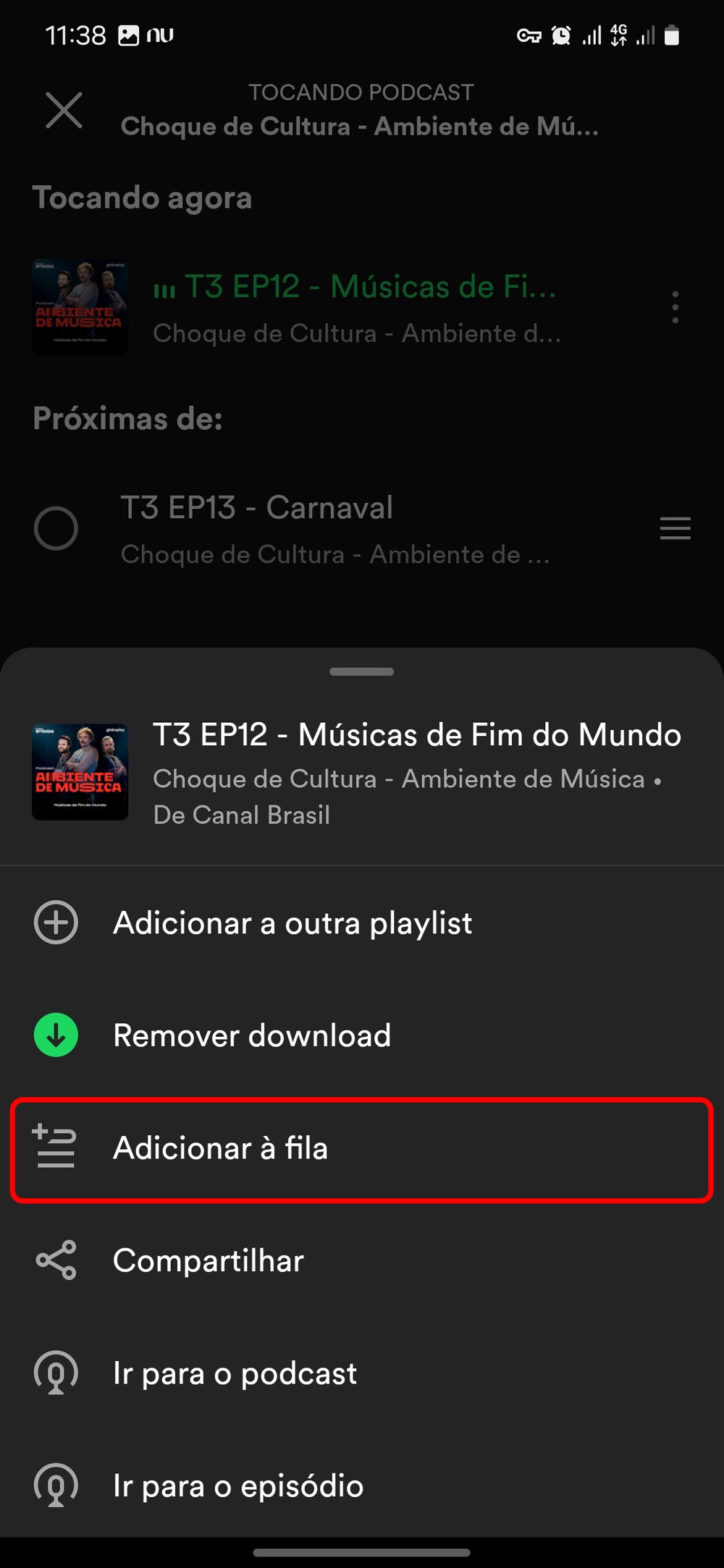This screenshot has width=724, height=1568.
Task: Select Adicionar à fila
Action: coord(220,1148)
